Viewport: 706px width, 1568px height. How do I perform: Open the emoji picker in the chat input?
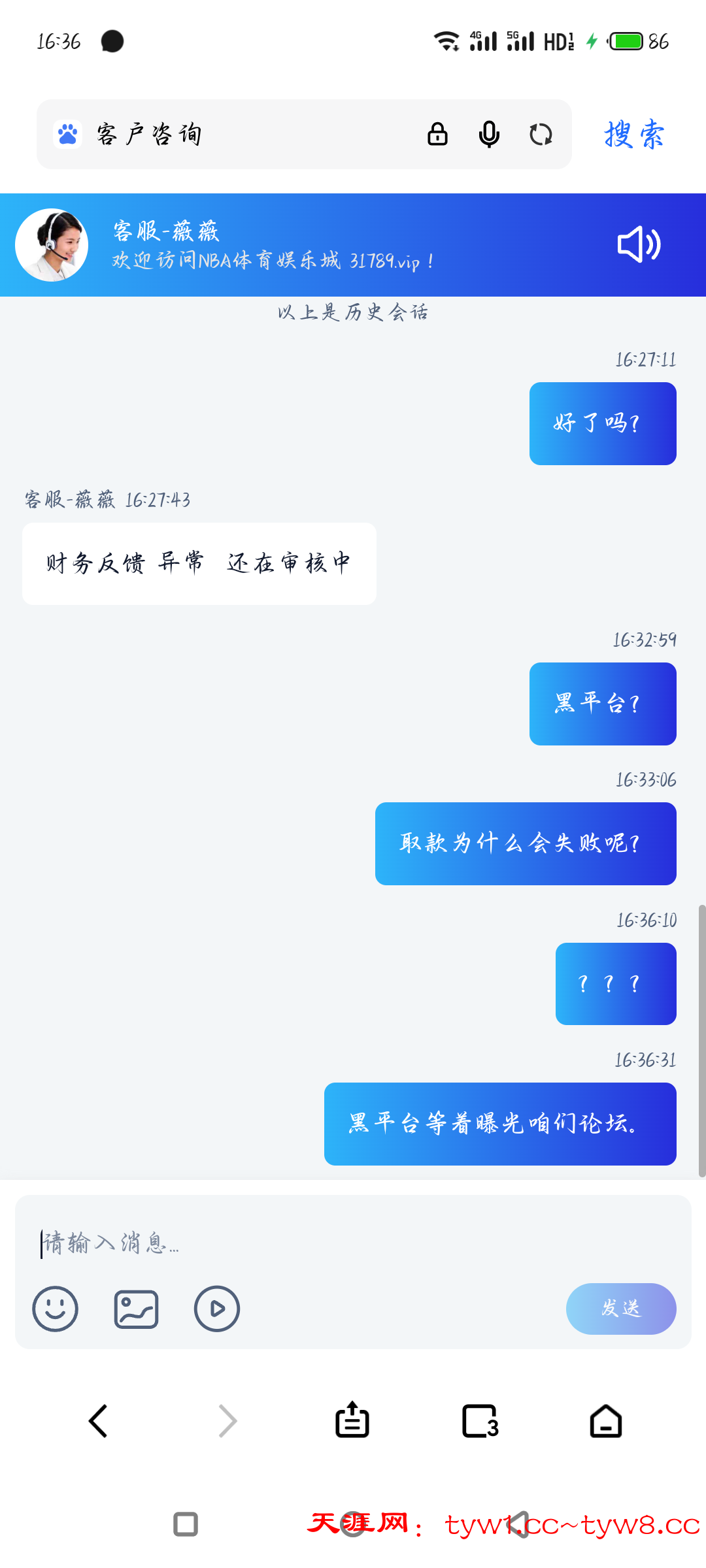56,1309
